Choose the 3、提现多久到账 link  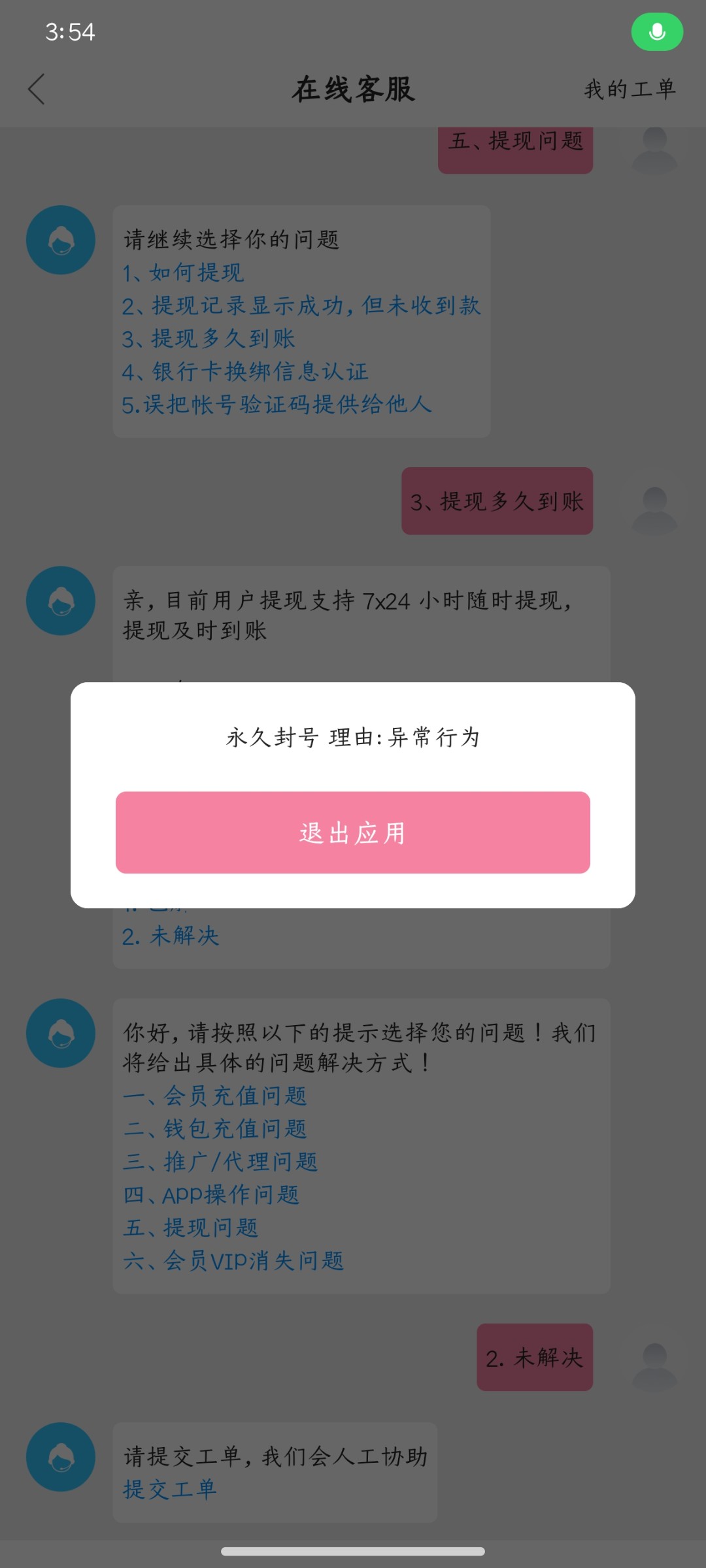coord(209,338)
